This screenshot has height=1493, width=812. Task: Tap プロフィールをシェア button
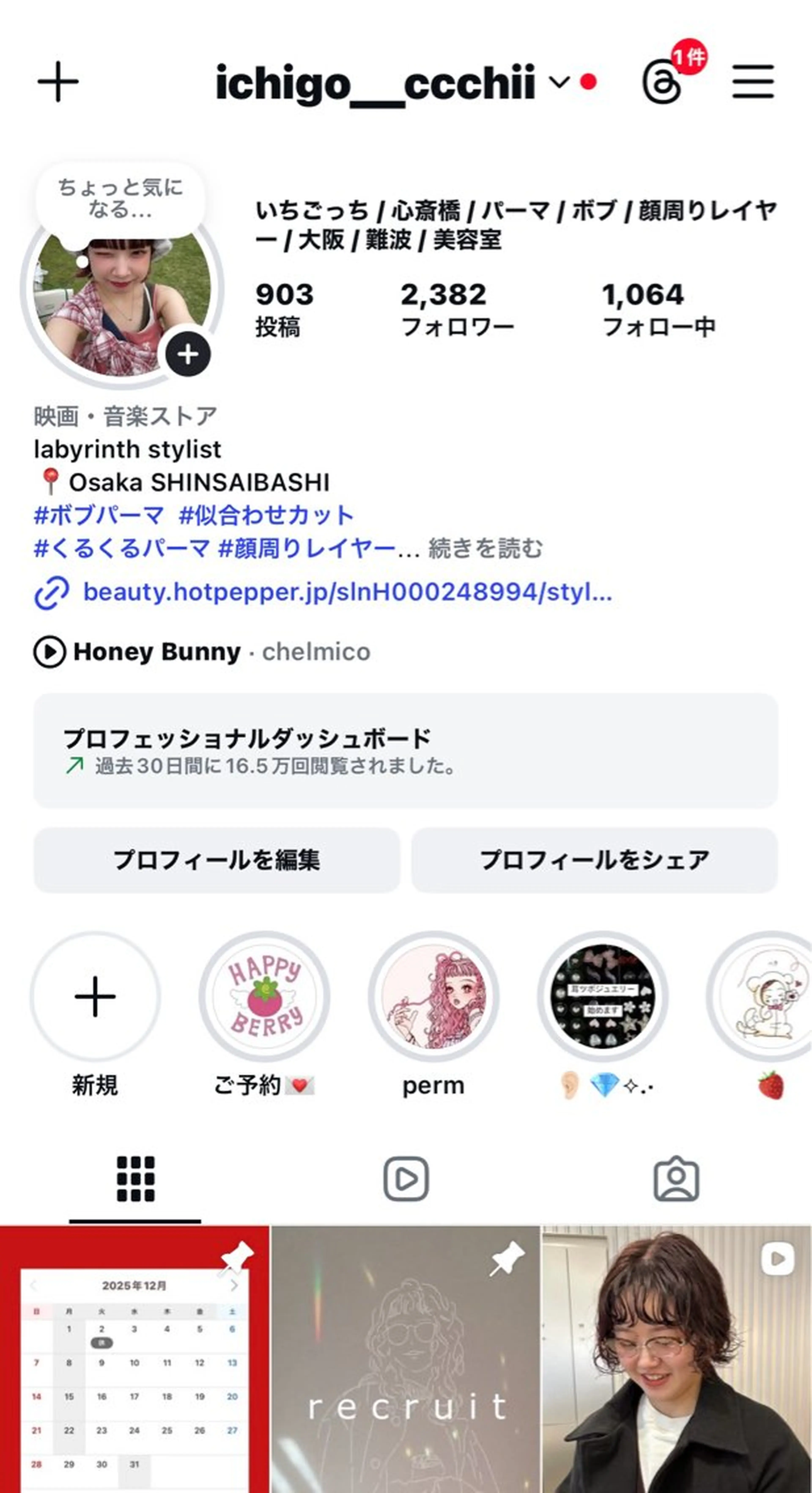pos(594,860)
